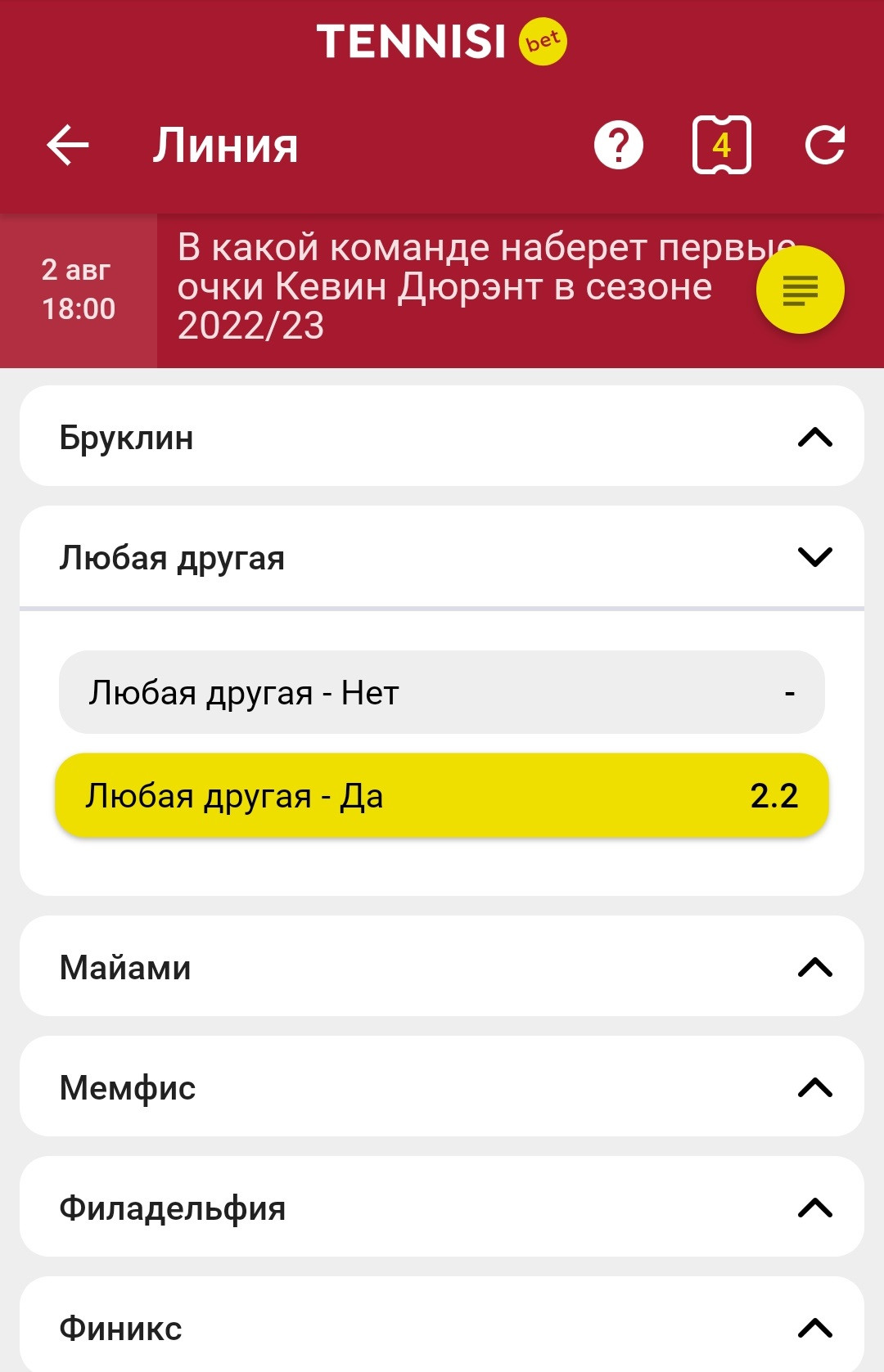The image size is (884, 1372).
Task: Open the bet slip with 4 bets
Action: tap(721, 146)
